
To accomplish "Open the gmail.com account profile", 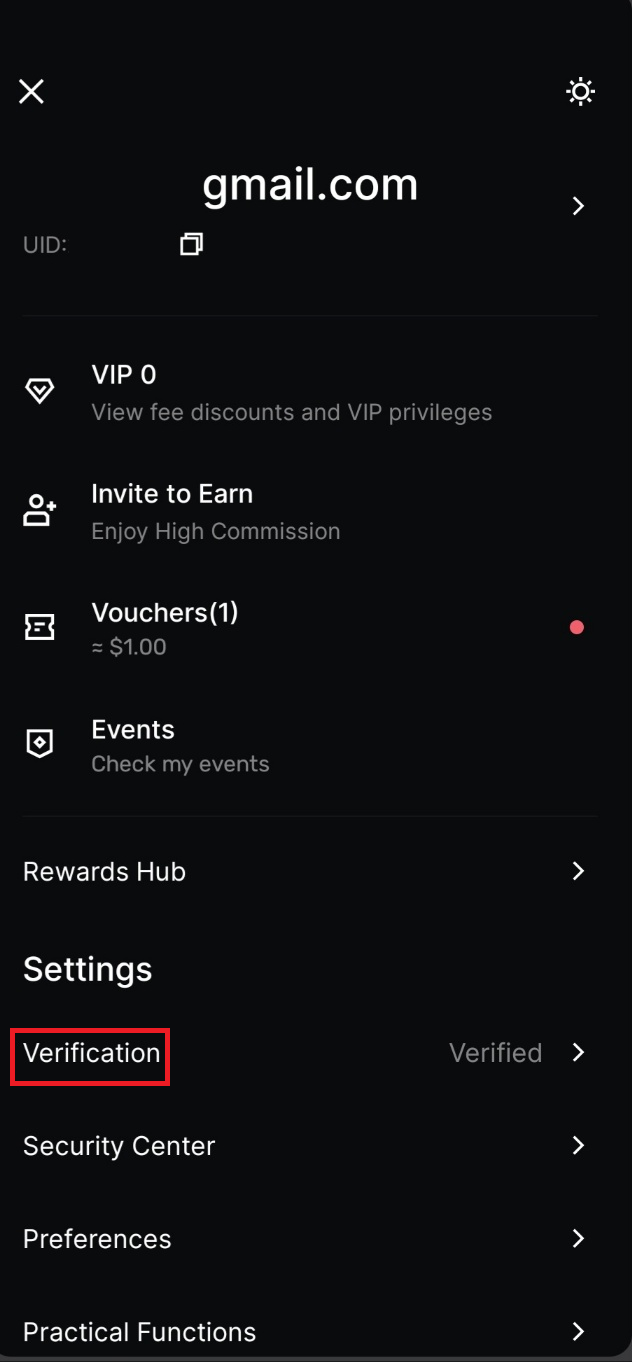I will (310, 205).
